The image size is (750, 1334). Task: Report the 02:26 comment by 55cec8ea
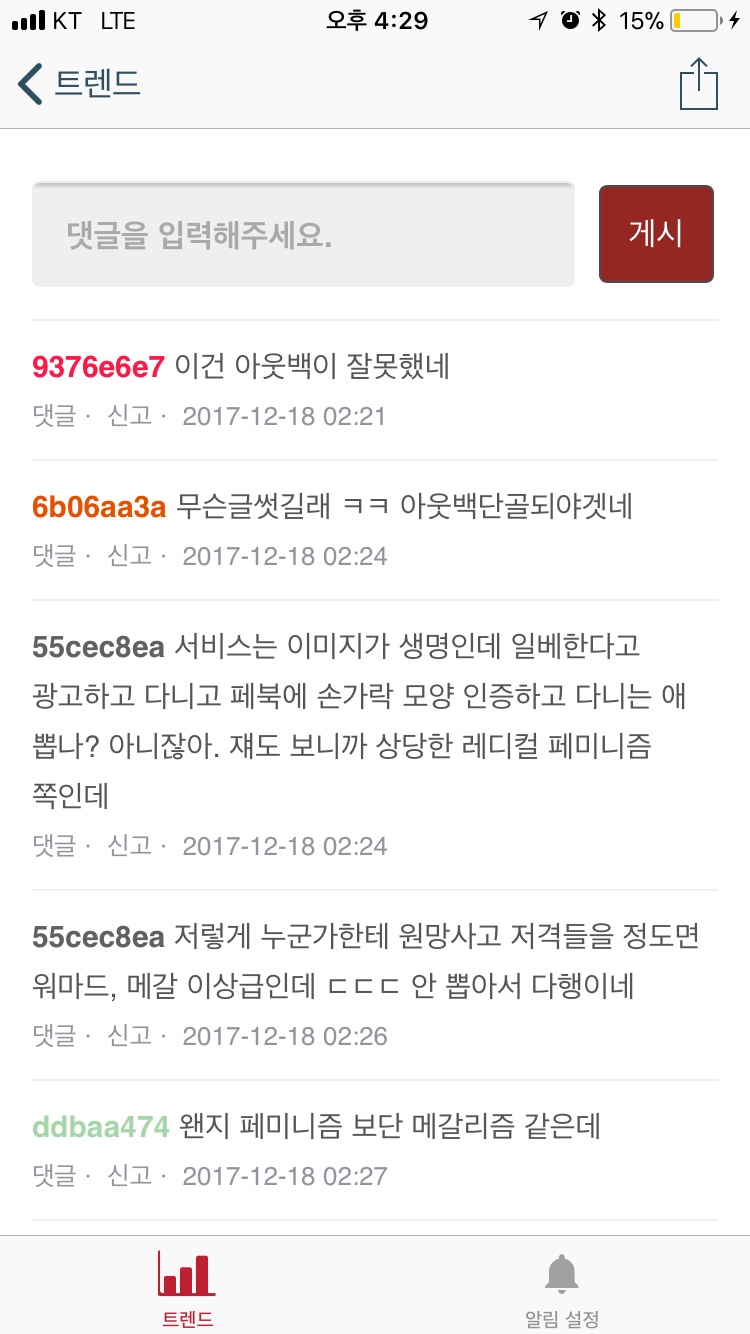(129, 1036)
